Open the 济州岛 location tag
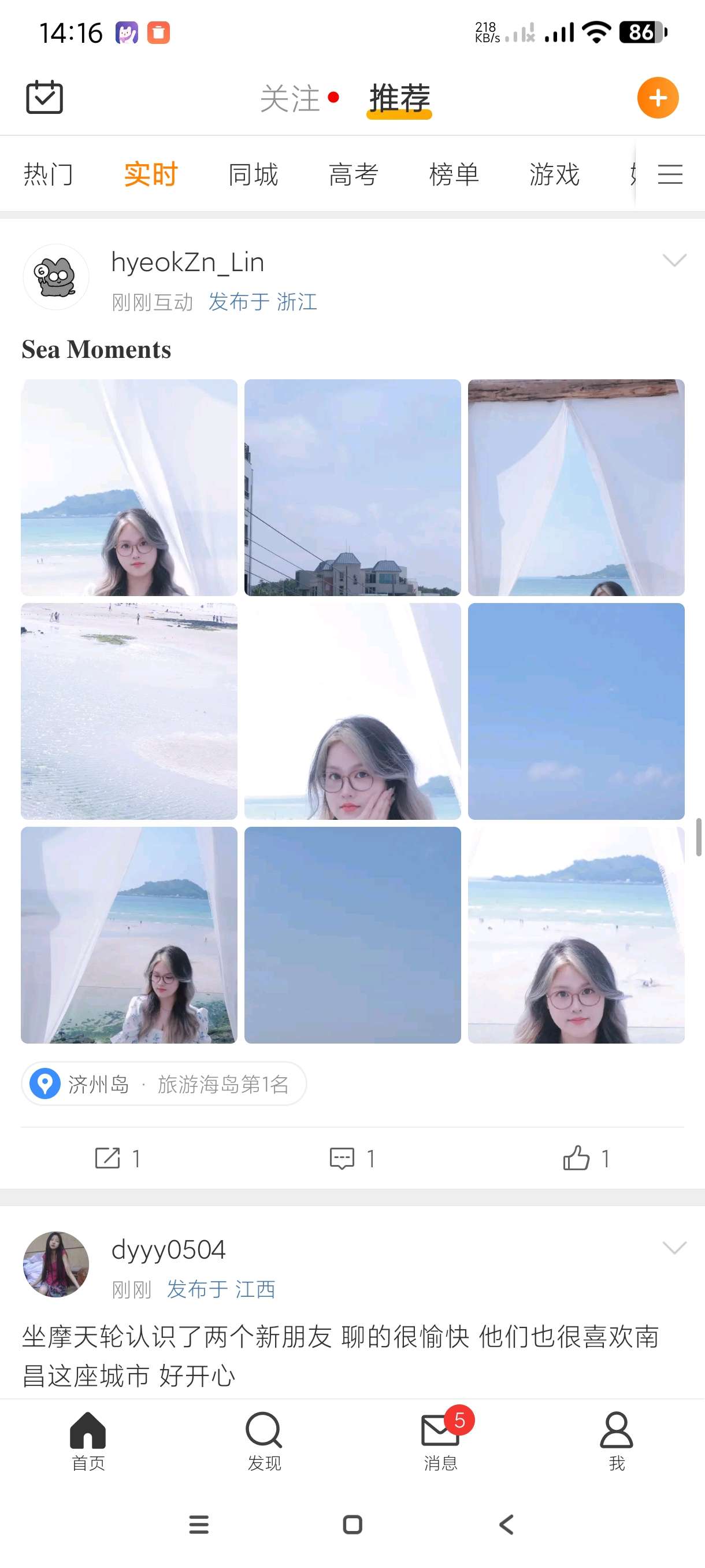Image resolution: width=705 pixels, height=1568 pixels. point(164,1083)
